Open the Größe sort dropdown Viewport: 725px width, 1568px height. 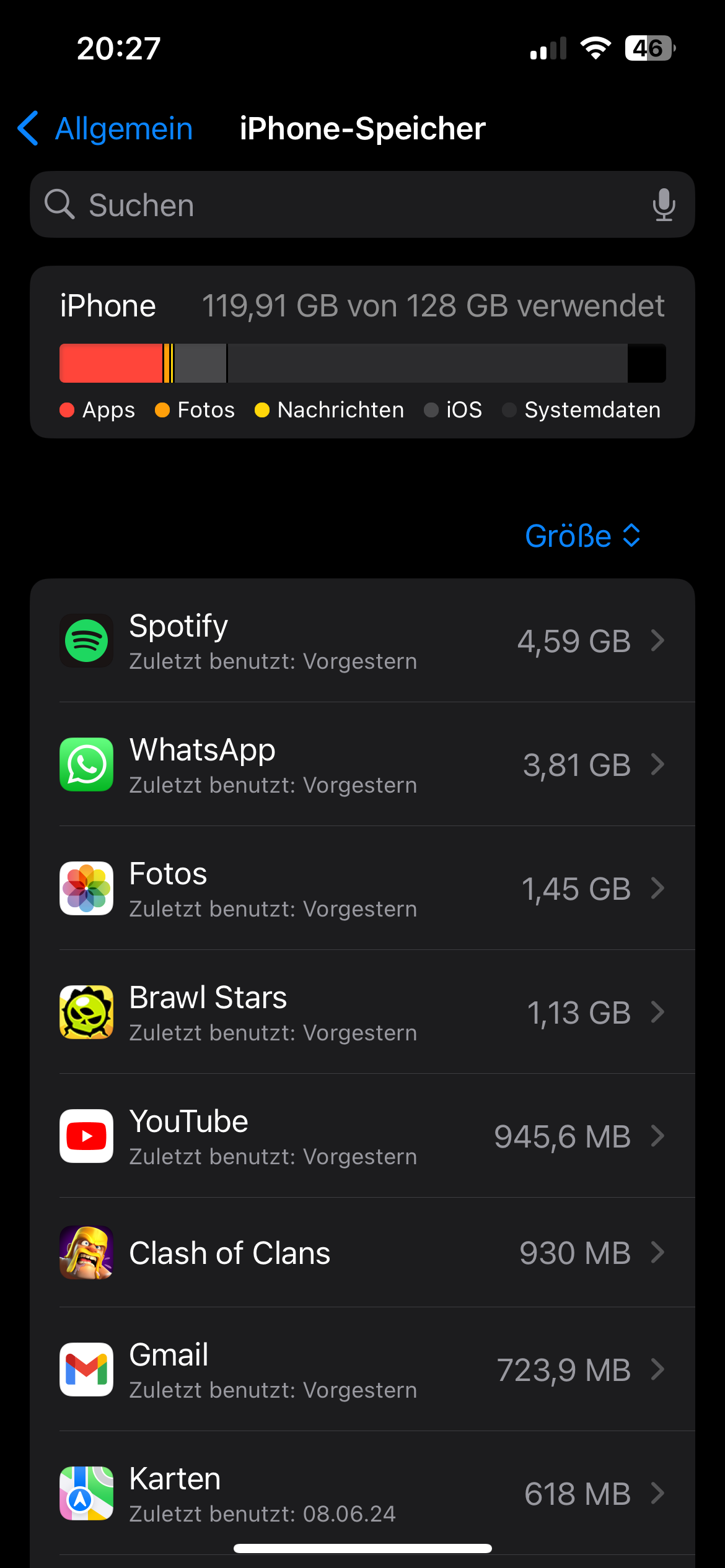[582, 536]
